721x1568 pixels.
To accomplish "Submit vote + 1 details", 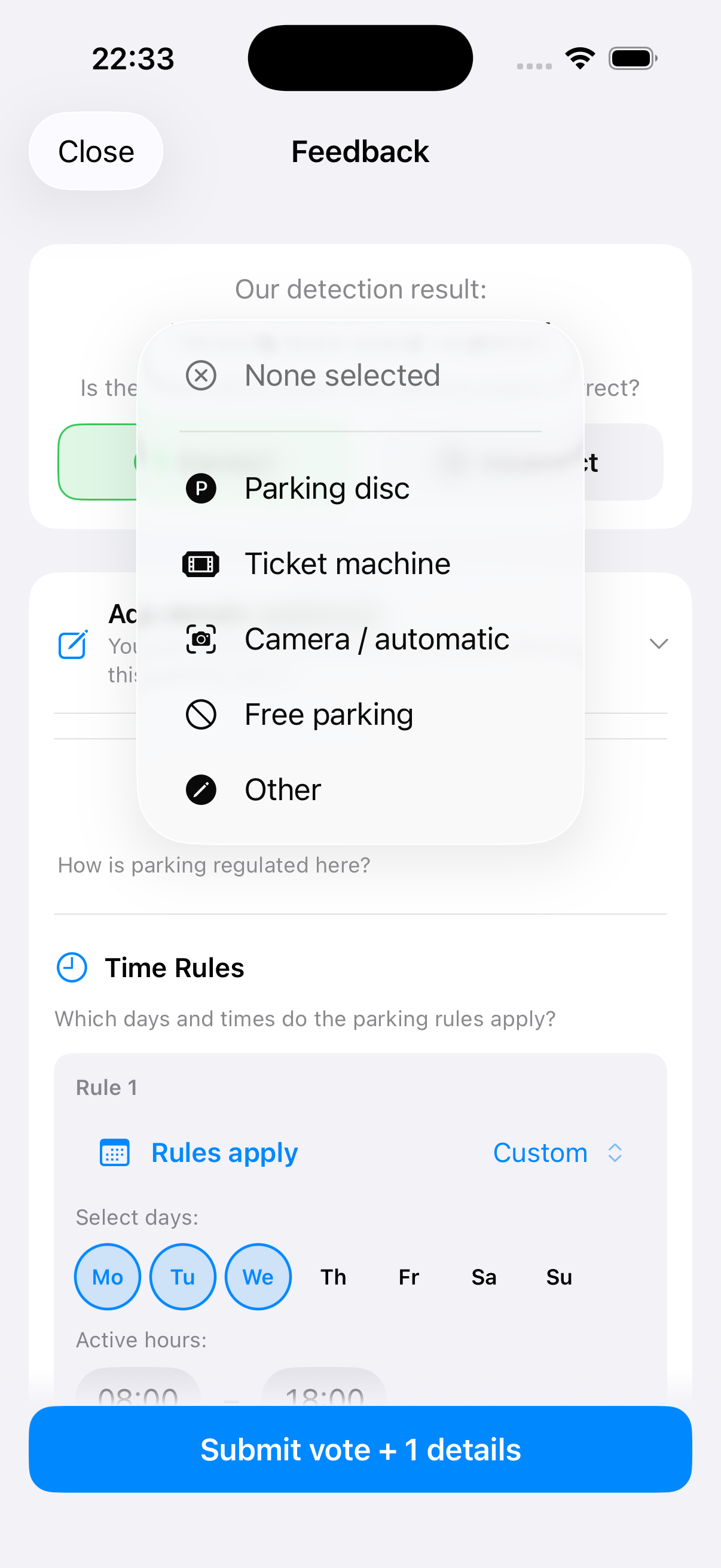I will (x=360, y=1448).
